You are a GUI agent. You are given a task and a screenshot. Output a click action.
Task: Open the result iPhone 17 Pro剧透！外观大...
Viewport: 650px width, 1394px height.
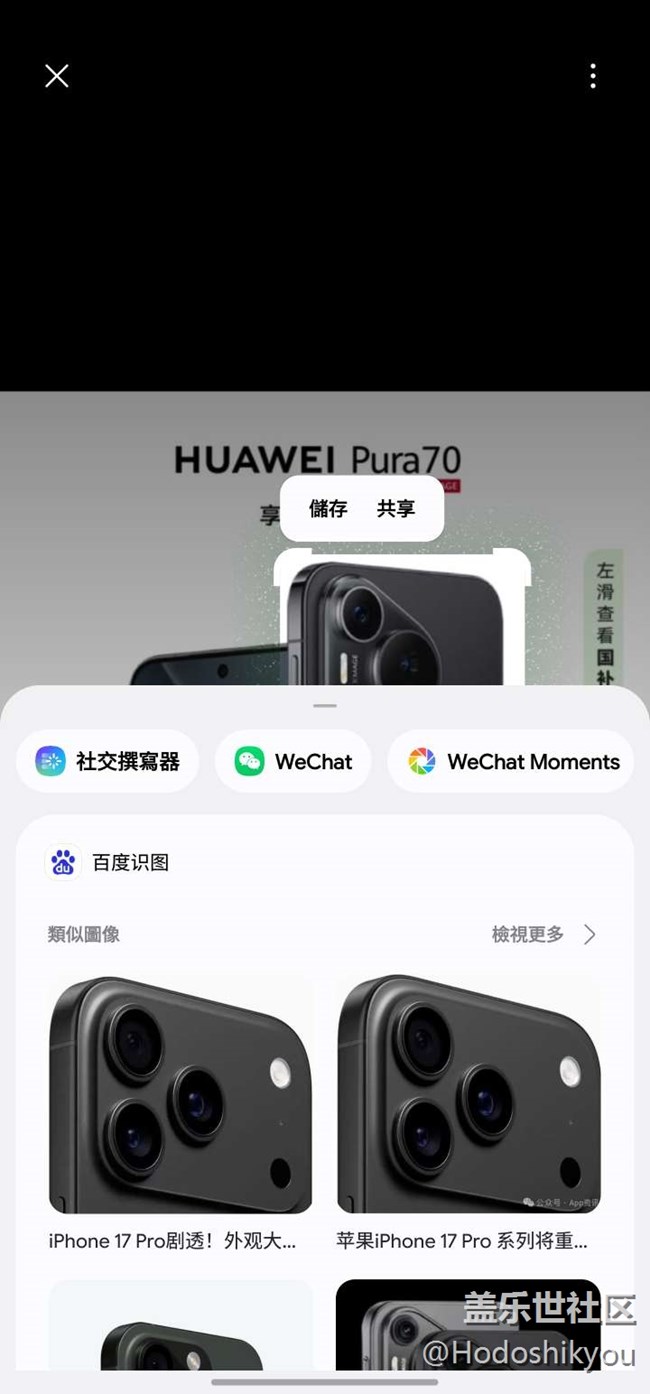(180, 1110)
